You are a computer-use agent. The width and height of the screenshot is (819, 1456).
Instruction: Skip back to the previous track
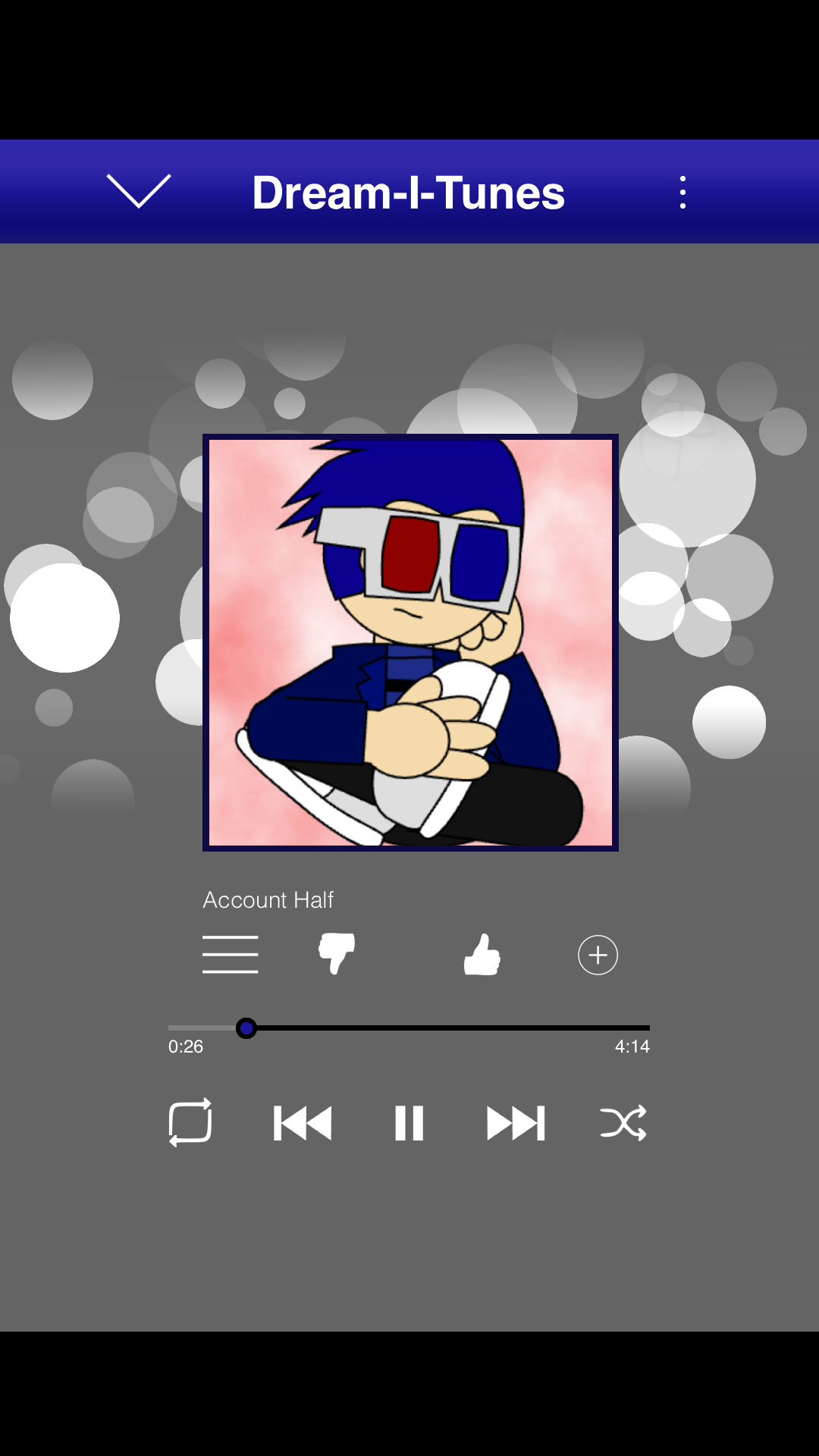303,1123
